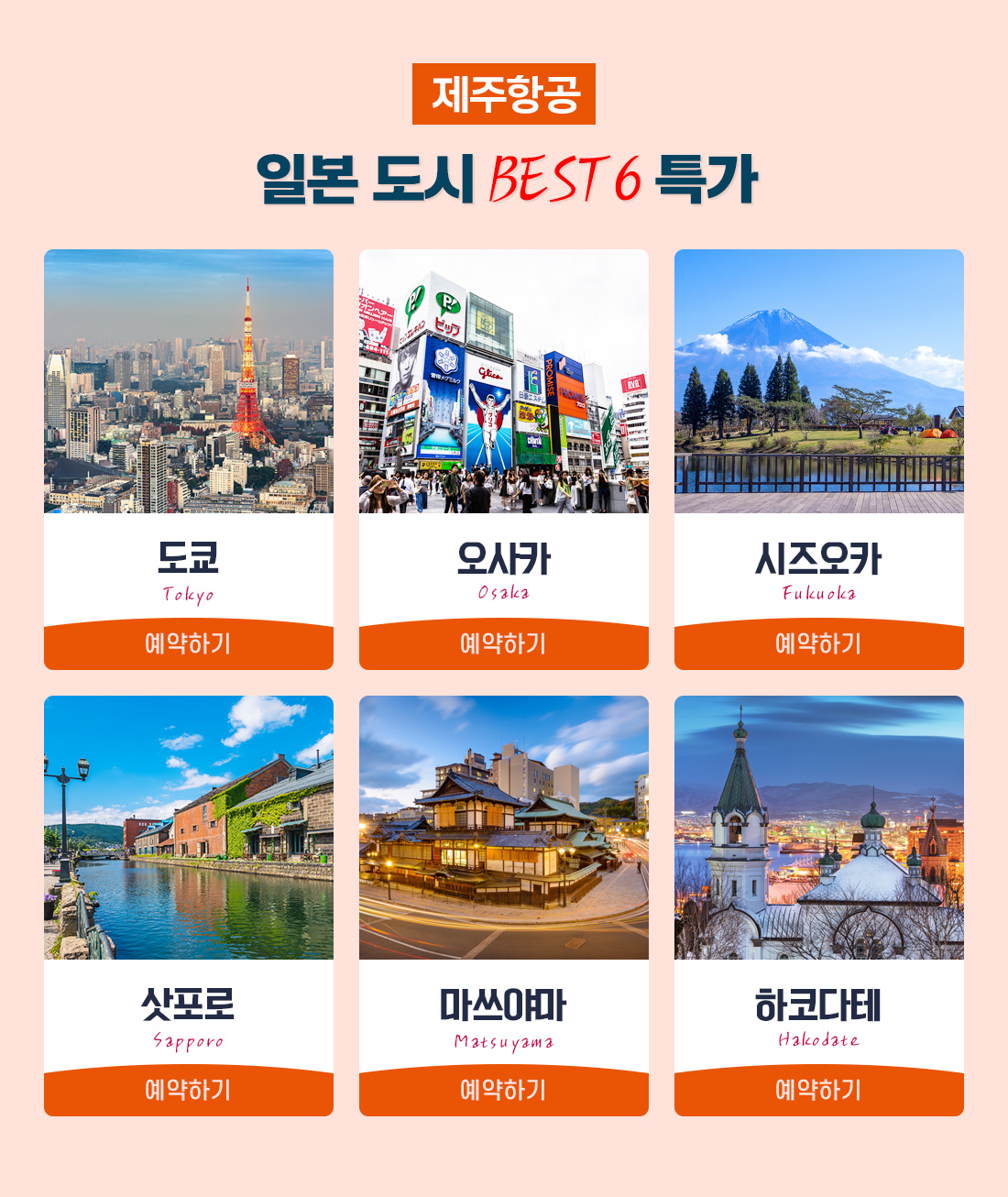The width and height of the screenshot is (1008, 1197).
Task: Select 예약하기 for 시즈오카
Action: 818,644
